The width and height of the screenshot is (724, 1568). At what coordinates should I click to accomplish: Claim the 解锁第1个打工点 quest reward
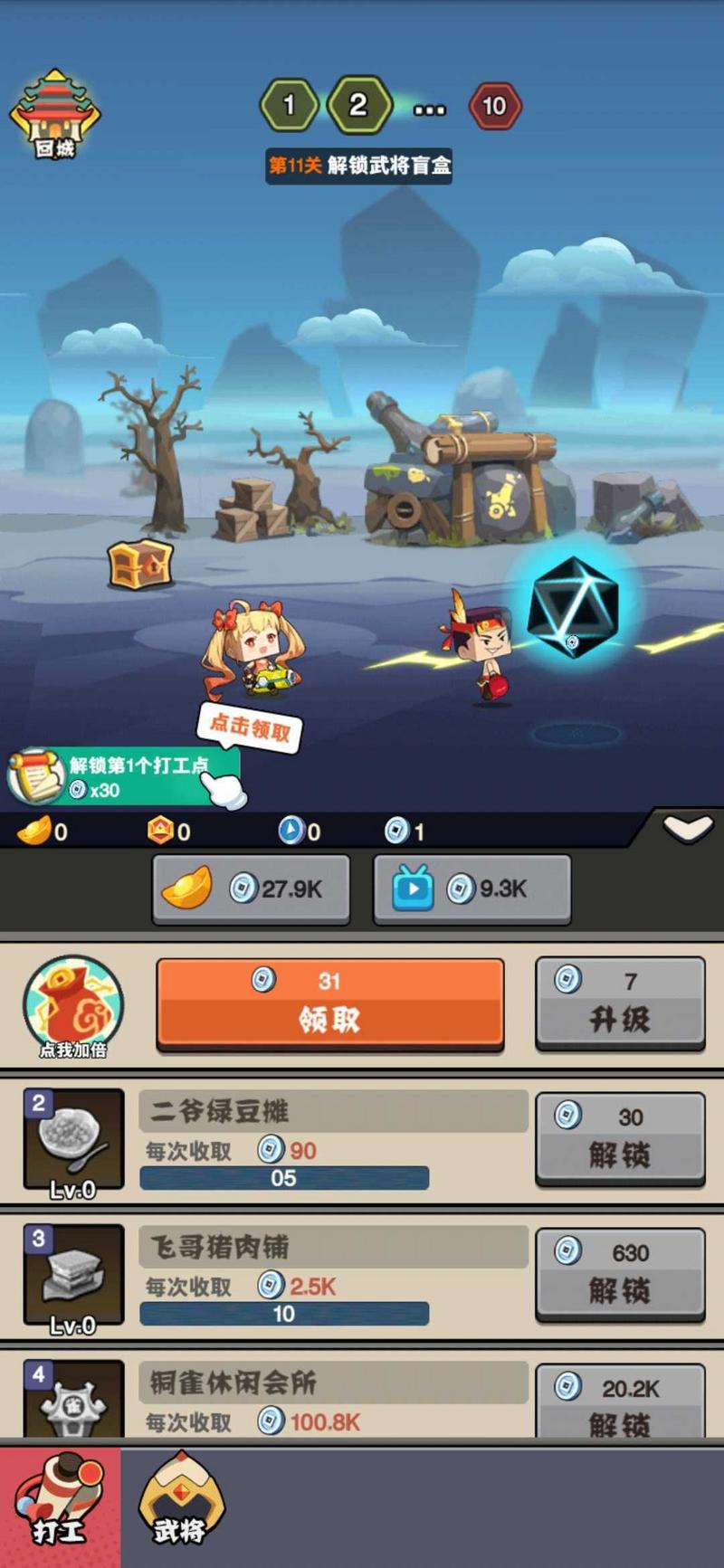click(122, 776)
